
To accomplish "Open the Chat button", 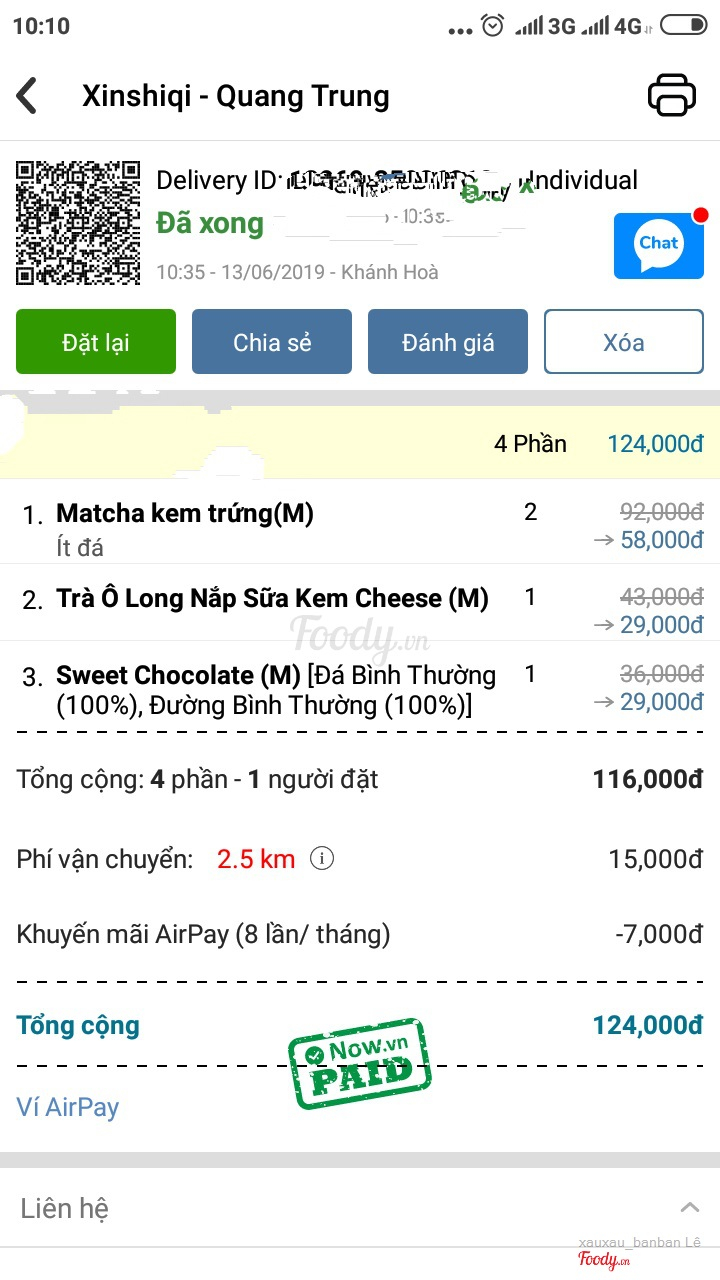I will click(x=658, y=245).
